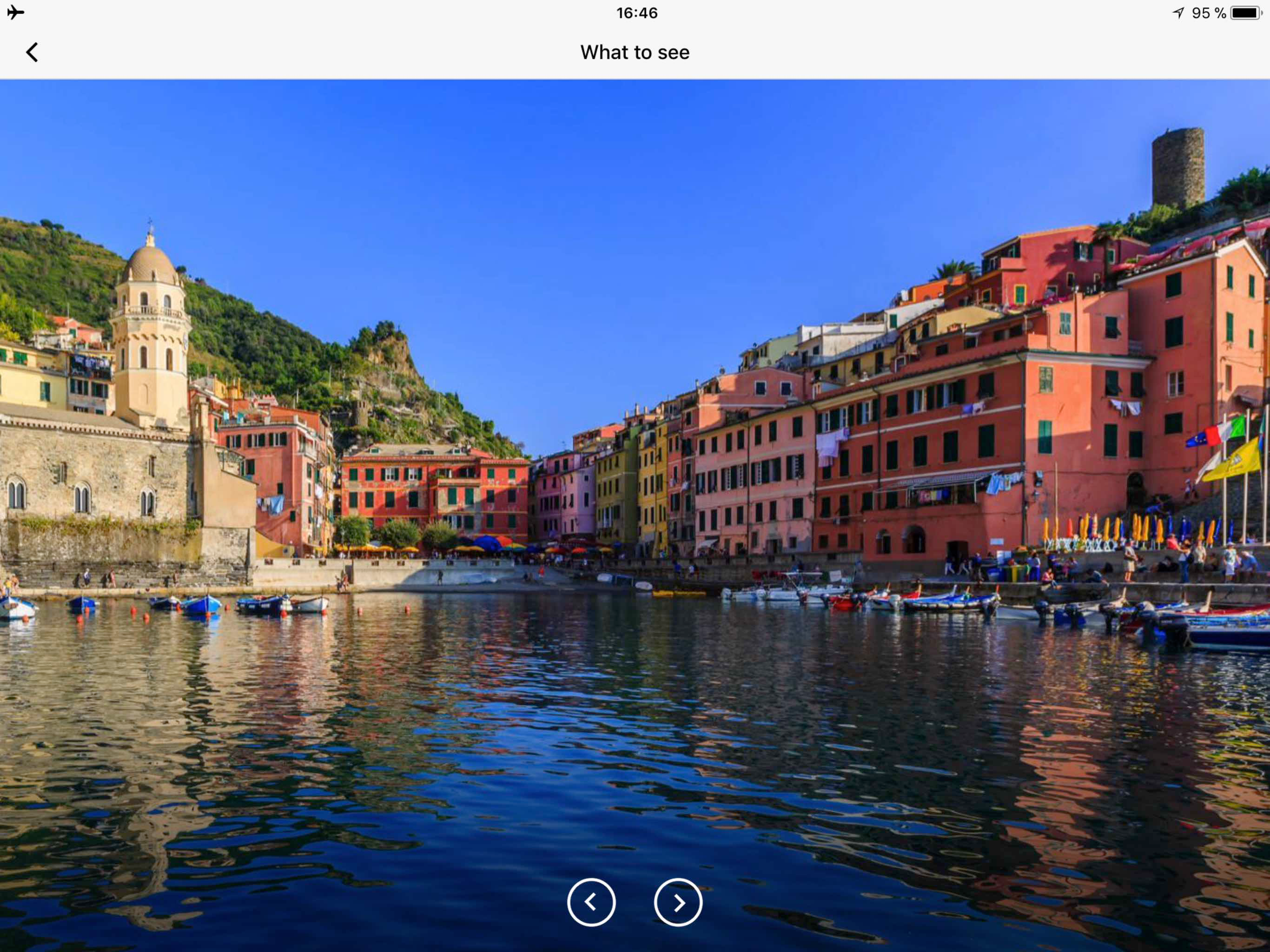
Task: Go back from What to see
Action: [x=32, y=52]
